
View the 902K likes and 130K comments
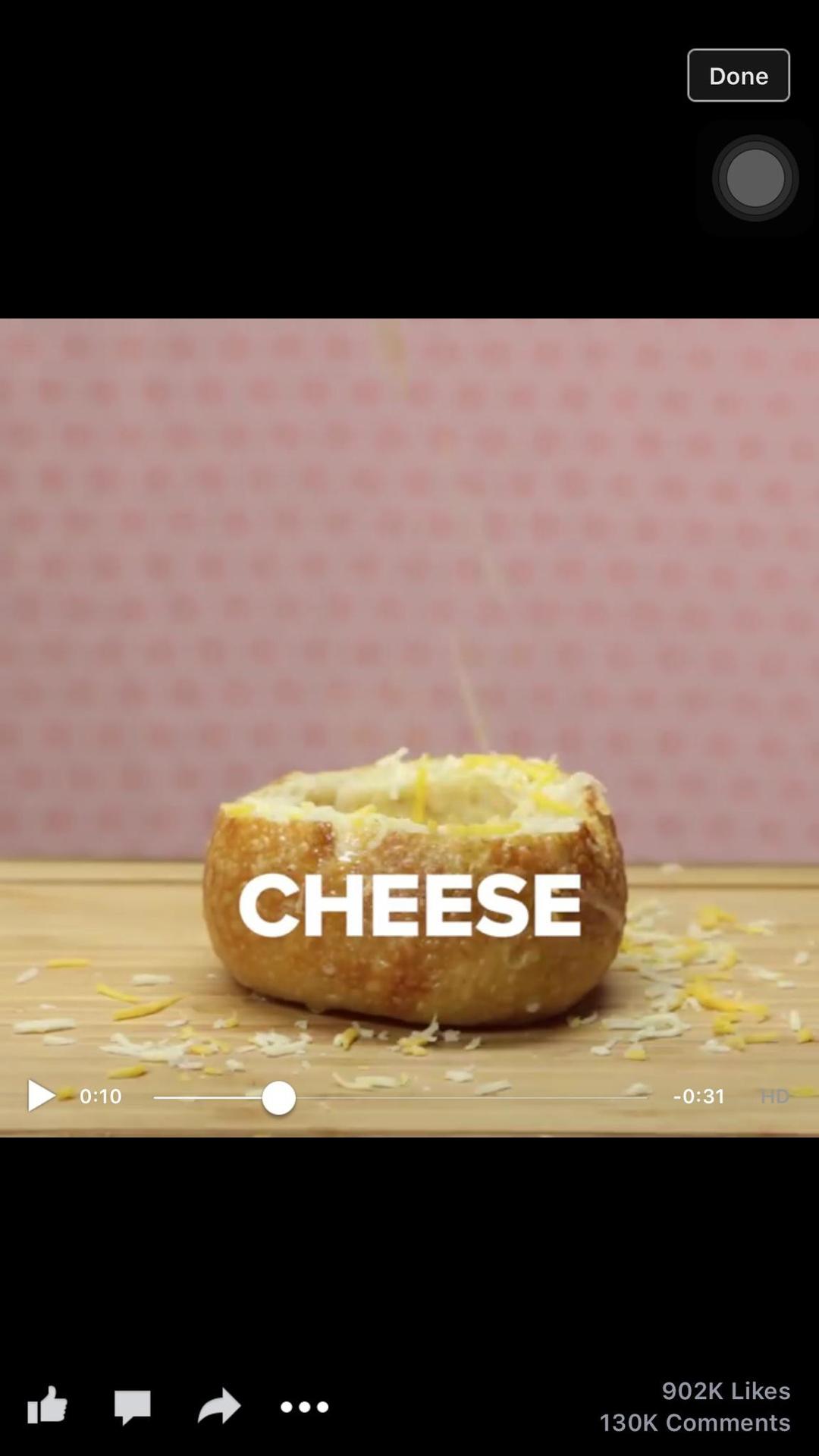pyautogui.click(x=695, y=1406)
